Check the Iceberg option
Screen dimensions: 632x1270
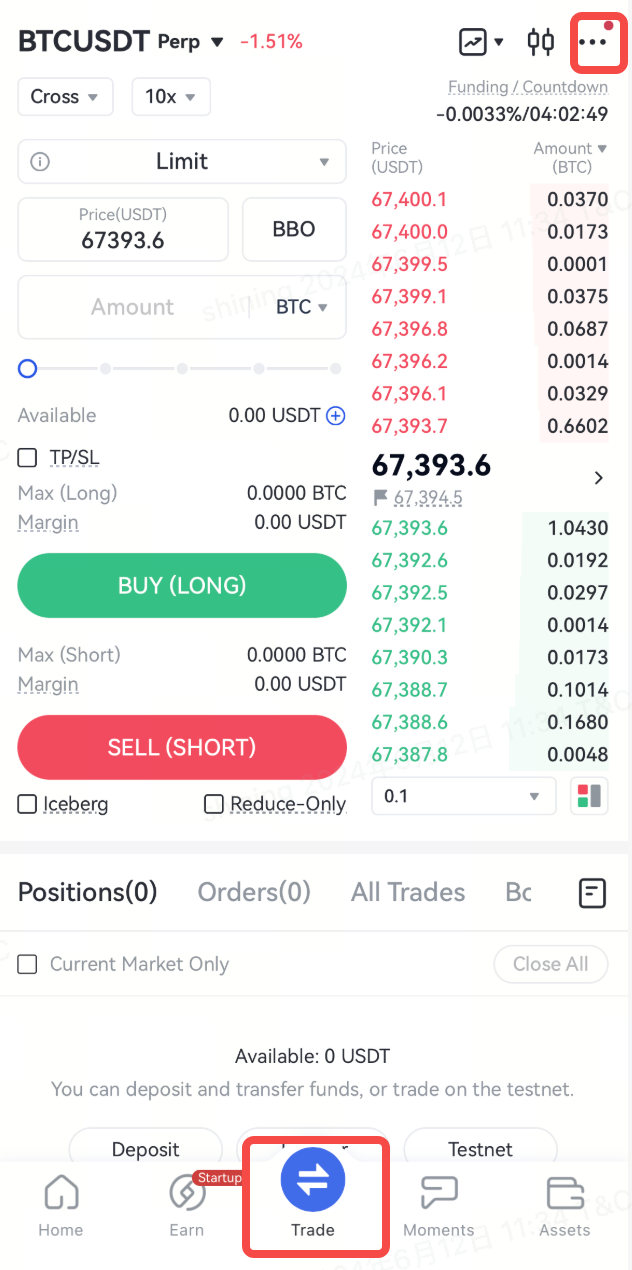(28, 804)
